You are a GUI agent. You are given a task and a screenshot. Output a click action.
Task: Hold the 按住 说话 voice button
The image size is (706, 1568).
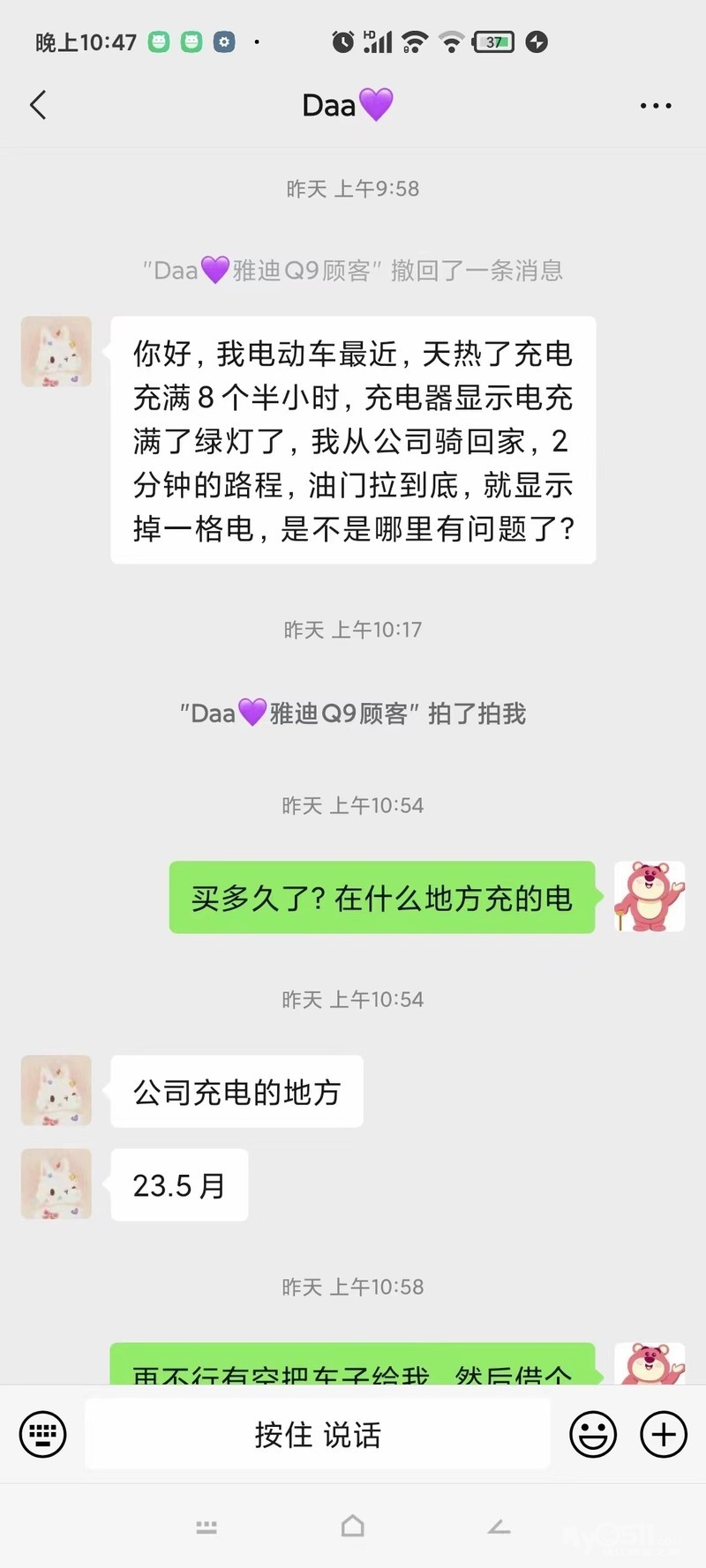(318, 1434)
